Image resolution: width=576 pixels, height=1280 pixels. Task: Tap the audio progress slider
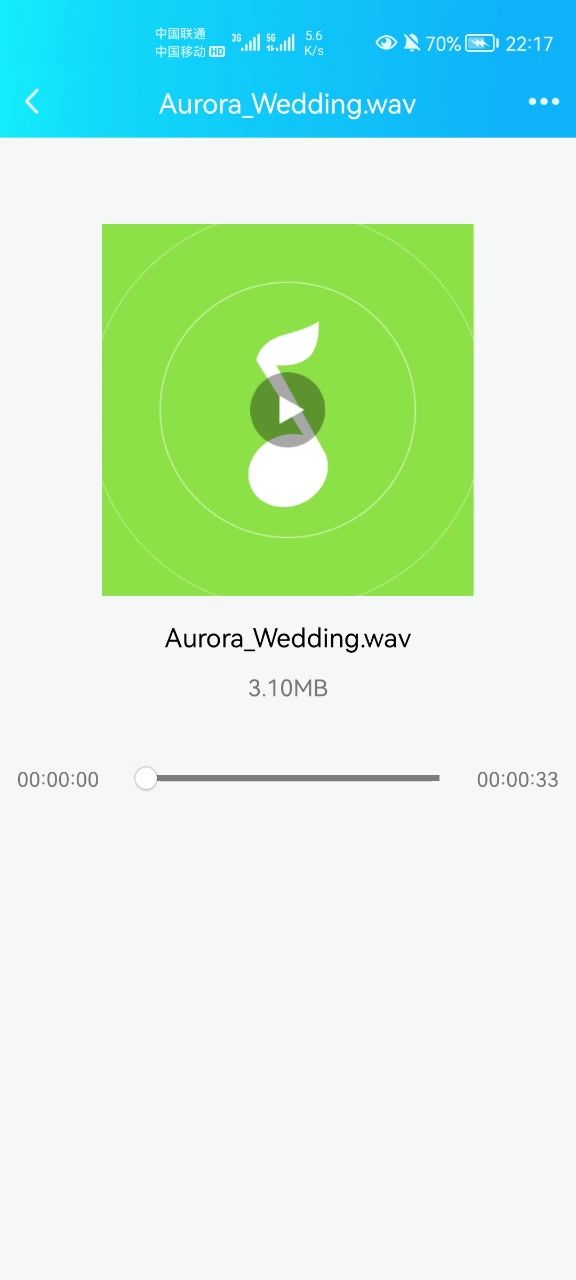(288, 778)
